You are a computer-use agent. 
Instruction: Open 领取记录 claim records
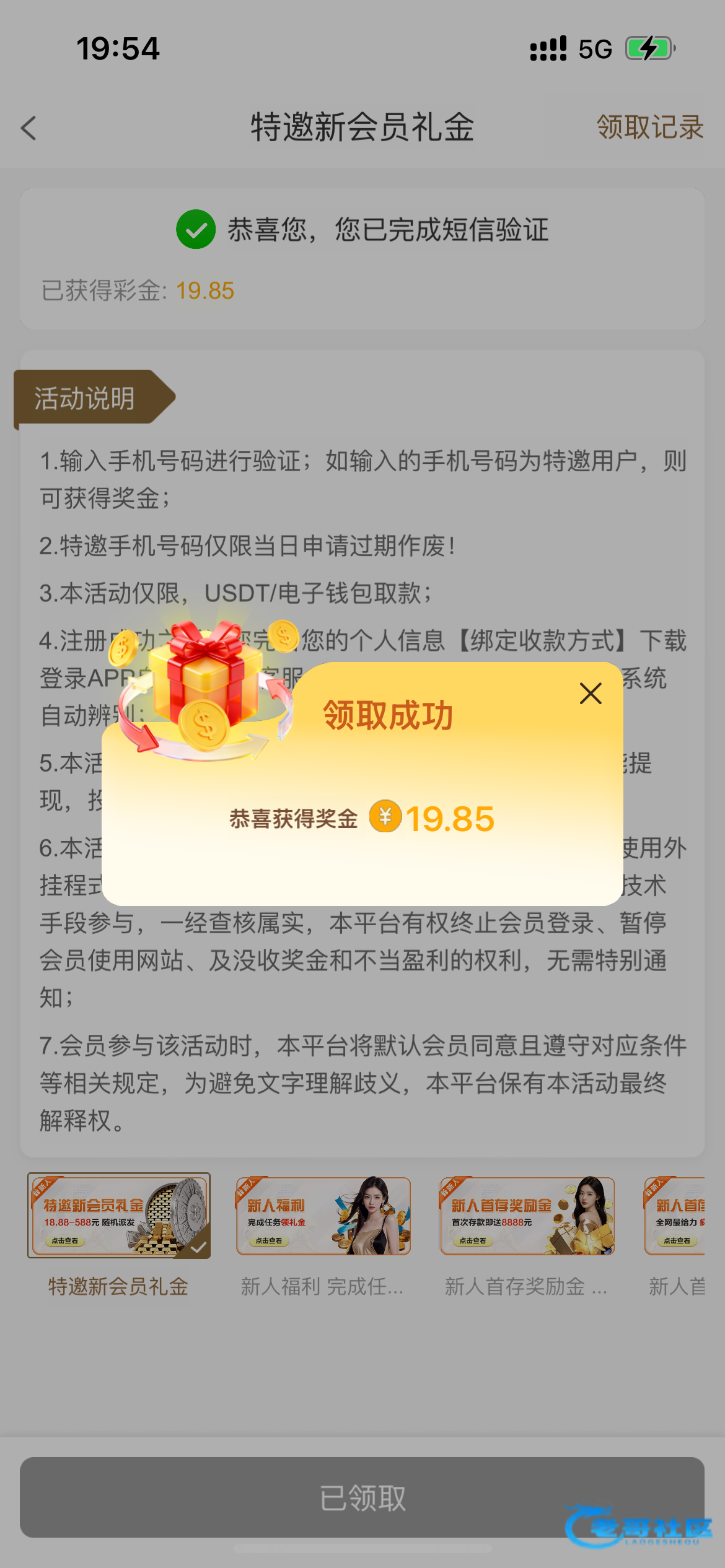[x=649, y=128]
